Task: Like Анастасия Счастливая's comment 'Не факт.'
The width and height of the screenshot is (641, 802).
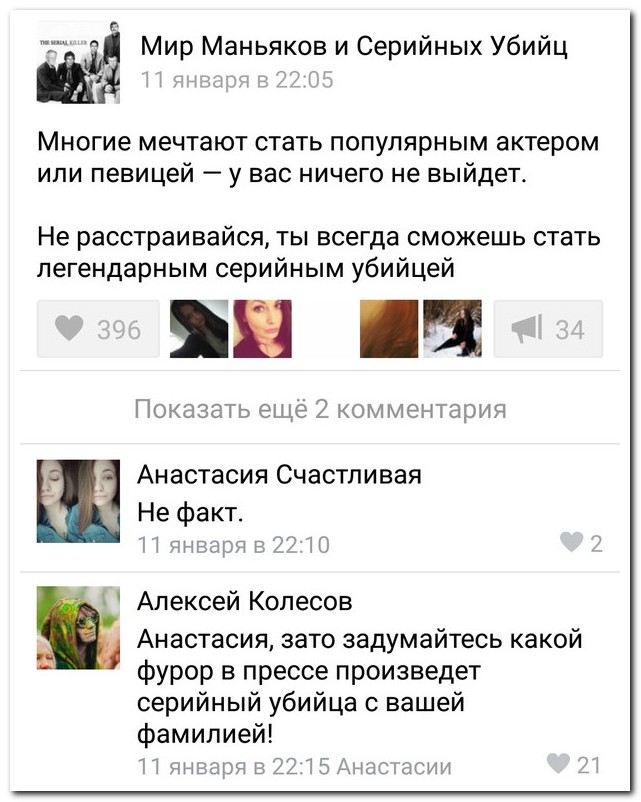Action: (x=581, y=544)
